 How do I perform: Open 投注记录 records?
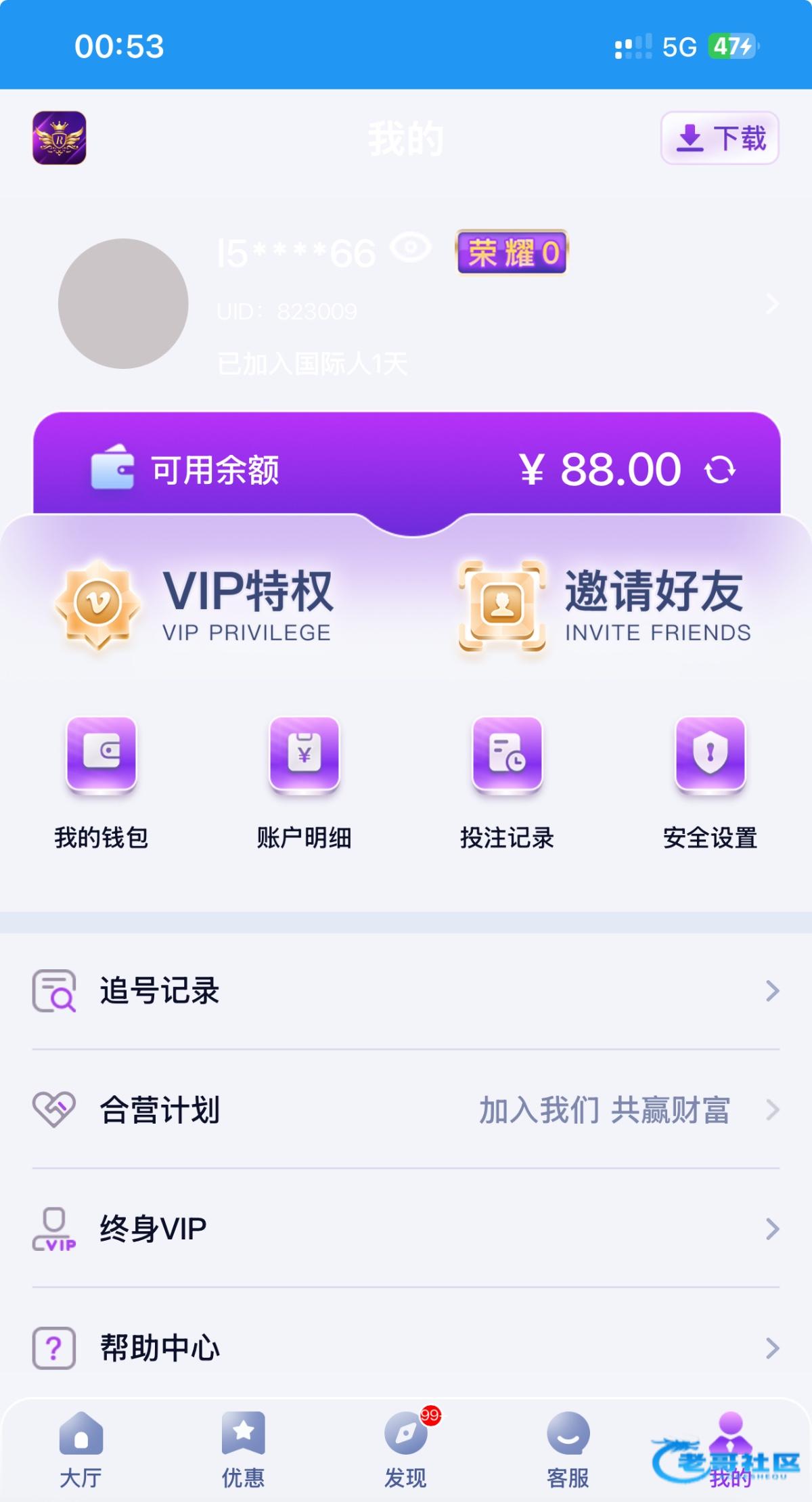[x=507, y=782]
